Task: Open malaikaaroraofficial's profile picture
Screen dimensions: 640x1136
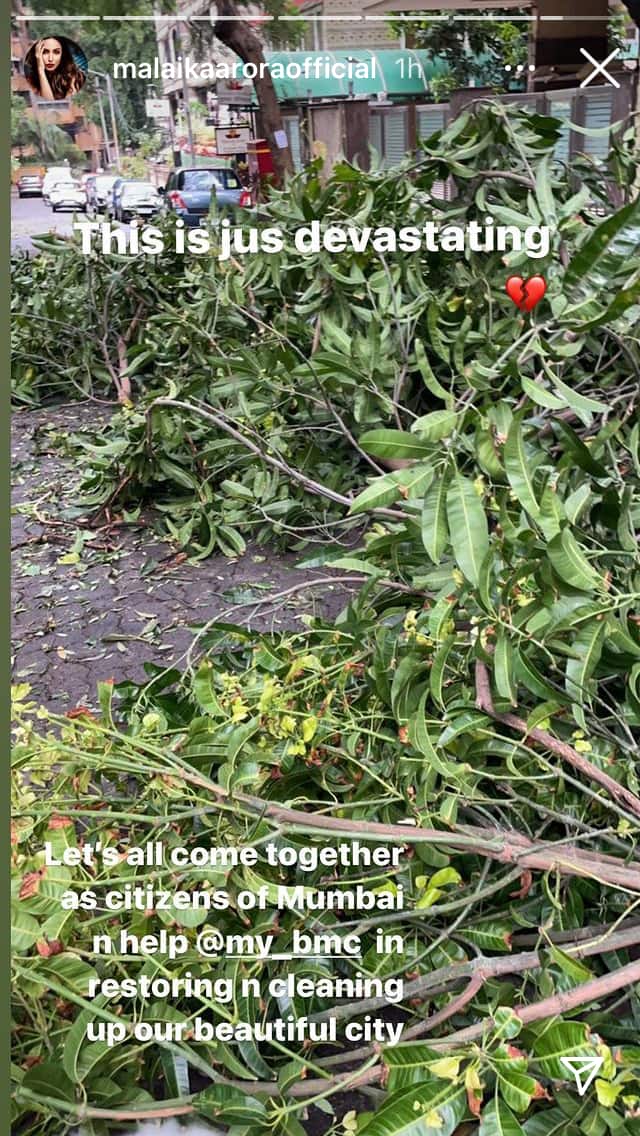Action: point(56,68)
